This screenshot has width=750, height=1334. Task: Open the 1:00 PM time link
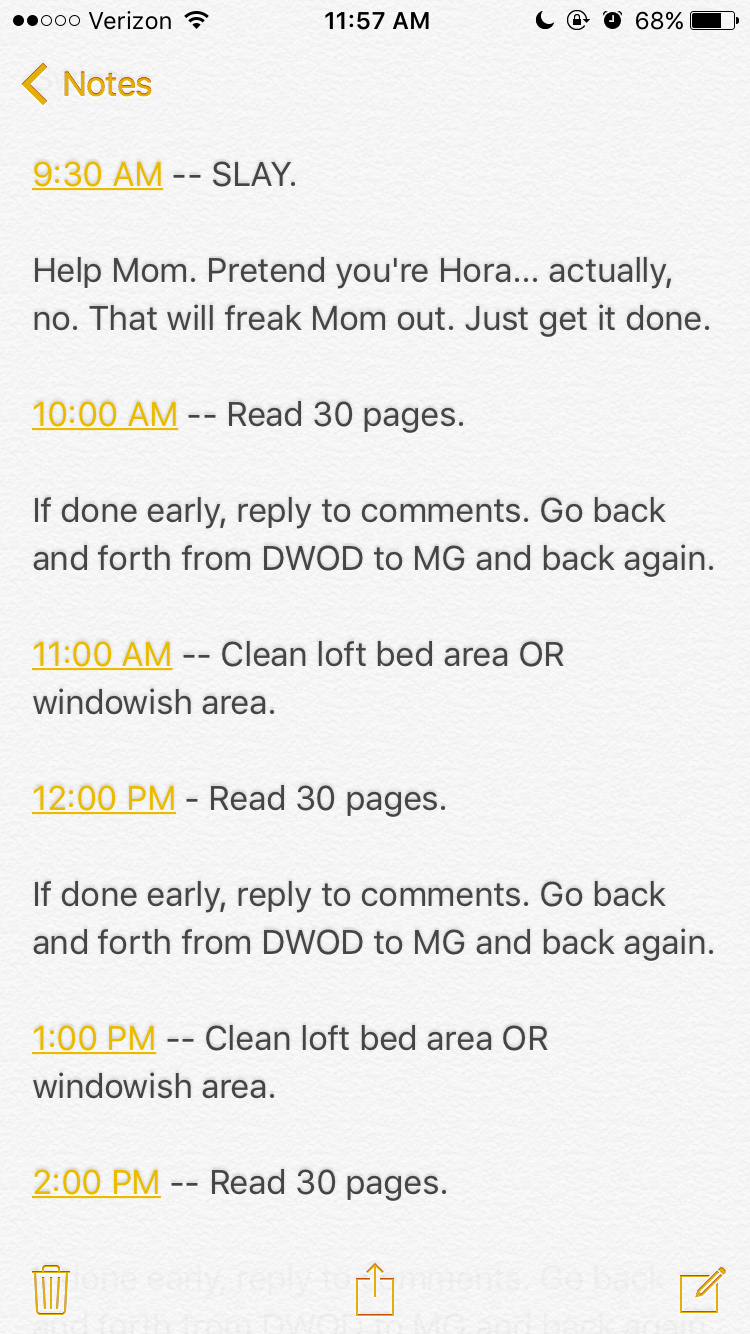[94, 1039]
